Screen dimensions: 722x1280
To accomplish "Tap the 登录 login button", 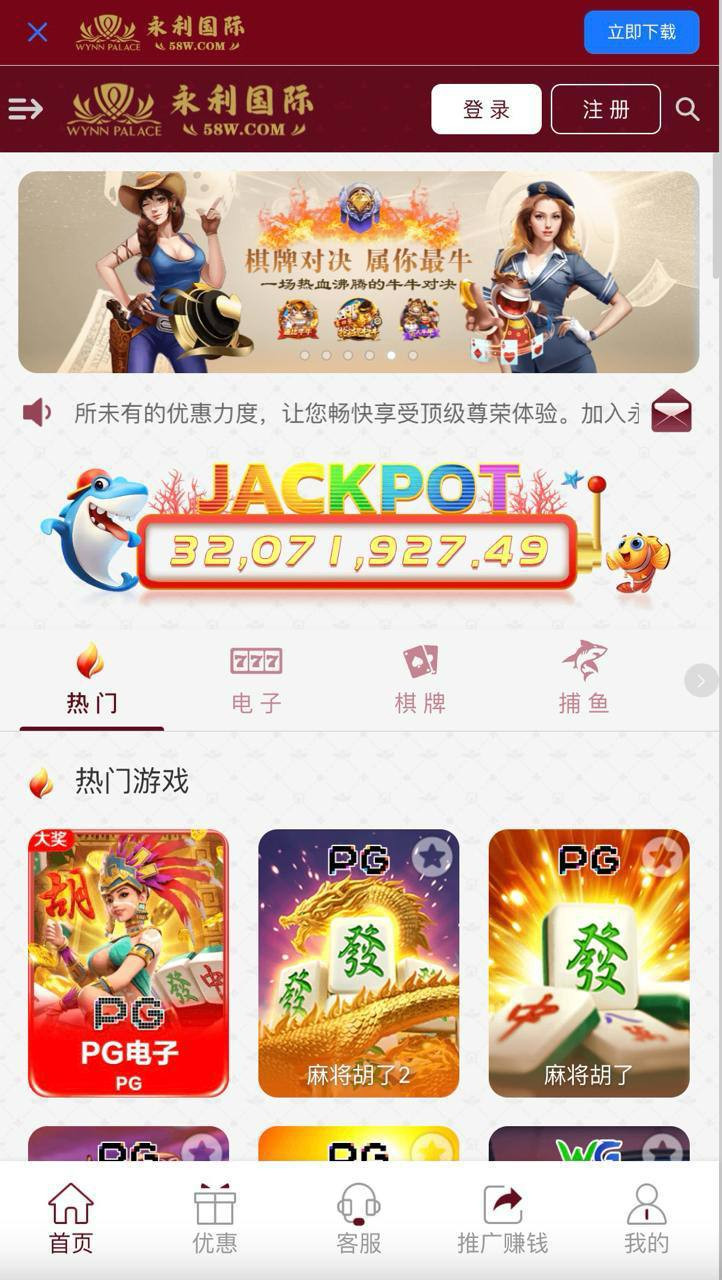I will pyautogui.click(x=486, y=109).
